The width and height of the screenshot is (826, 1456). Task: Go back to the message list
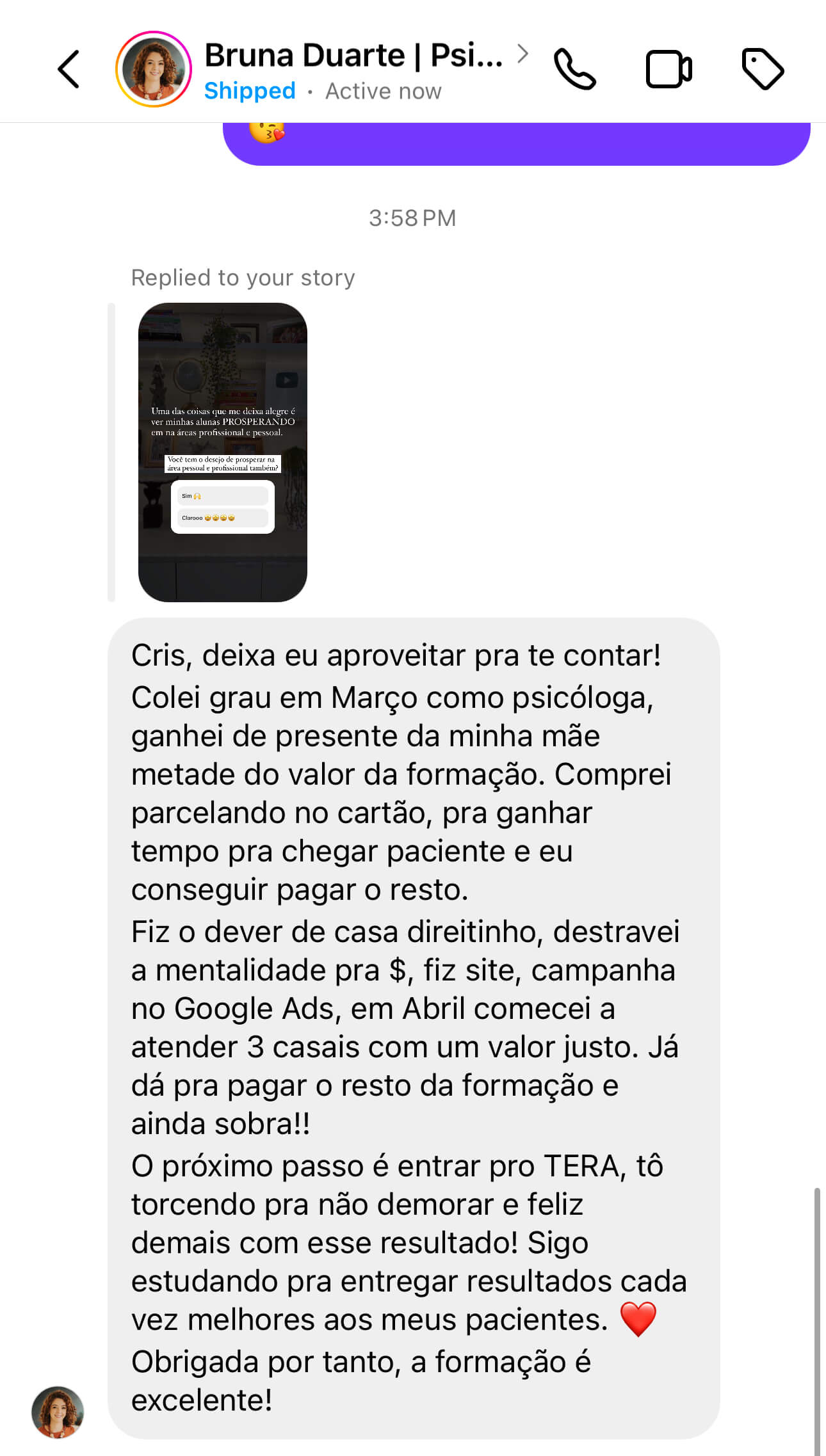coord(69,69)
